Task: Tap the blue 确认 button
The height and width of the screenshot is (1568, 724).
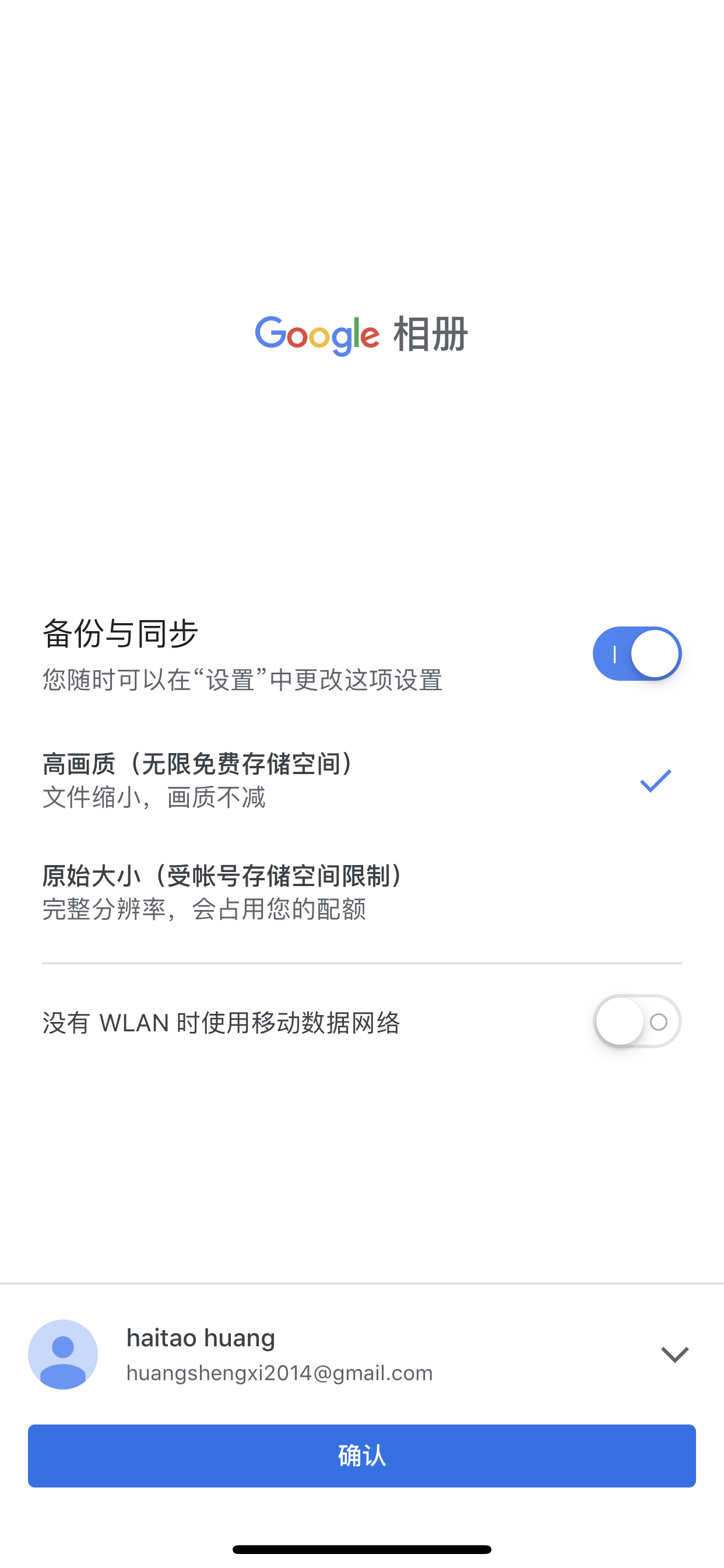Action: tap(361, 1456)
